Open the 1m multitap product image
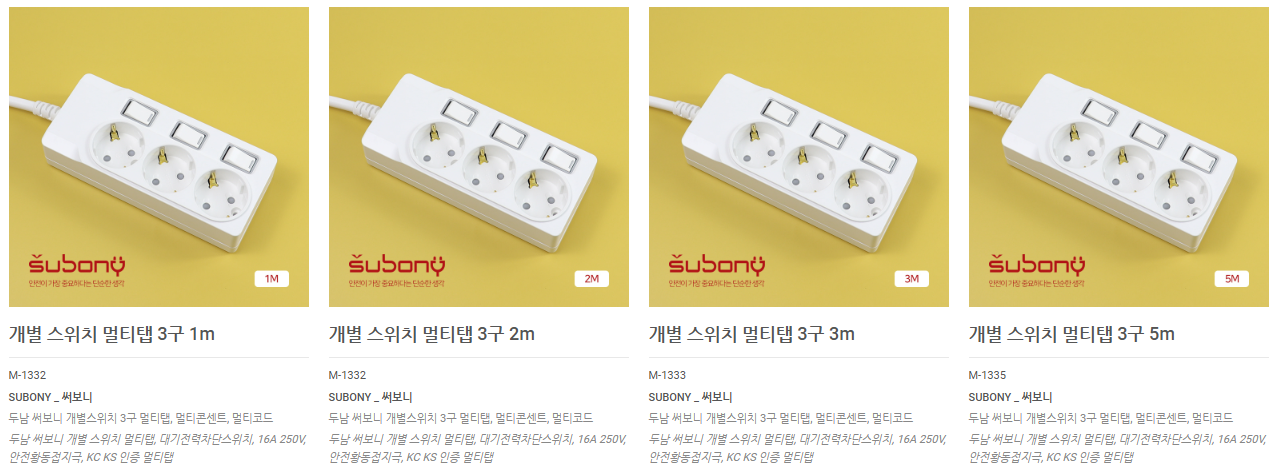 click(158, 157)
